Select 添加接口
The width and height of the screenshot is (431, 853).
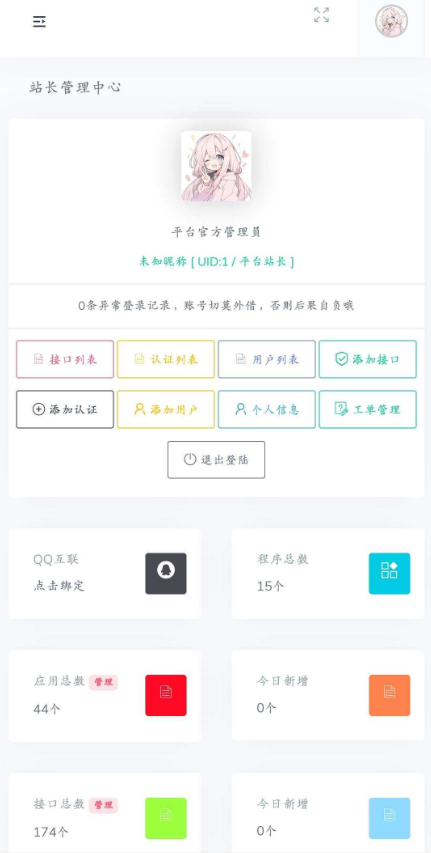pos(368,359)
